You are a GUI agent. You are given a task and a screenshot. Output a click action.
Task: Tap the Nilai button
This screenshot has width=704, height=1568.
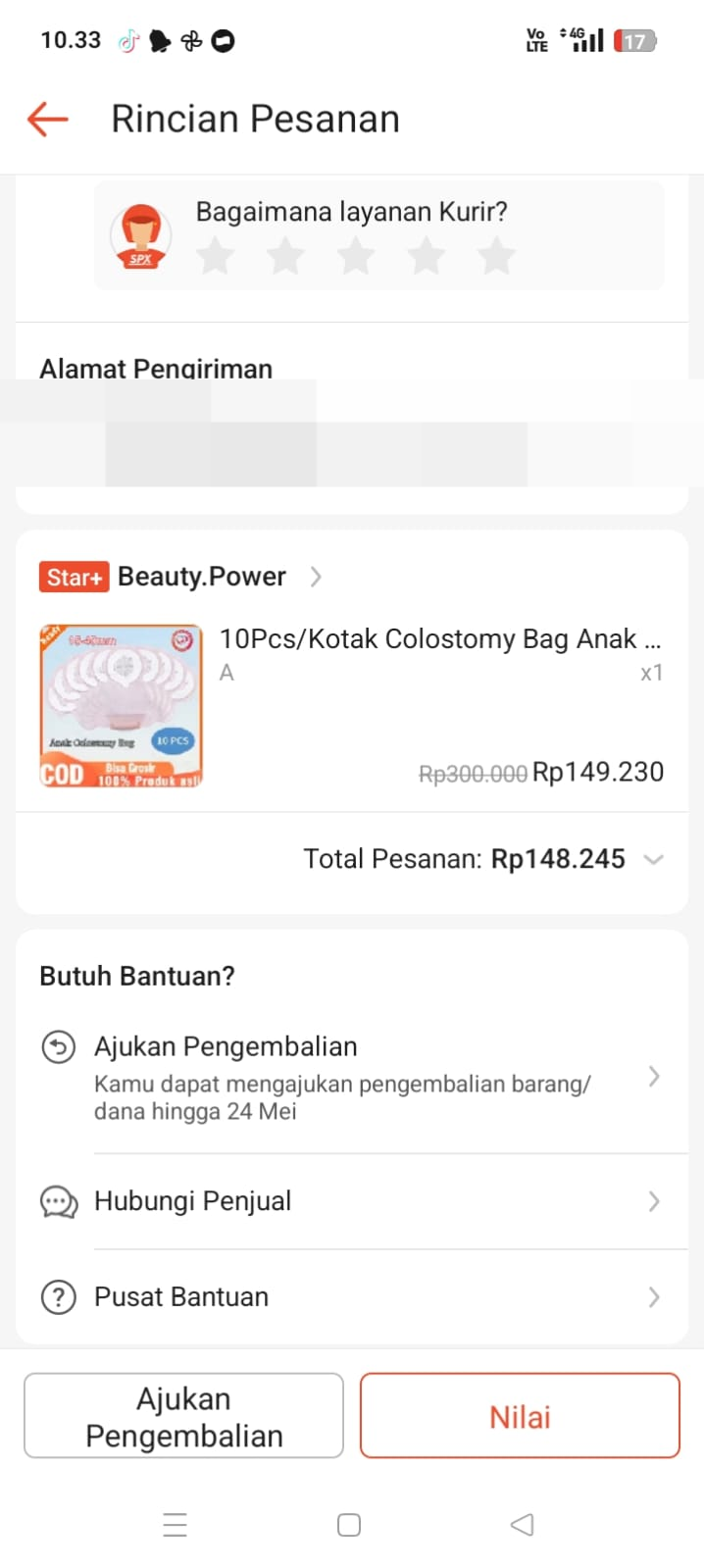point(520,1416)
